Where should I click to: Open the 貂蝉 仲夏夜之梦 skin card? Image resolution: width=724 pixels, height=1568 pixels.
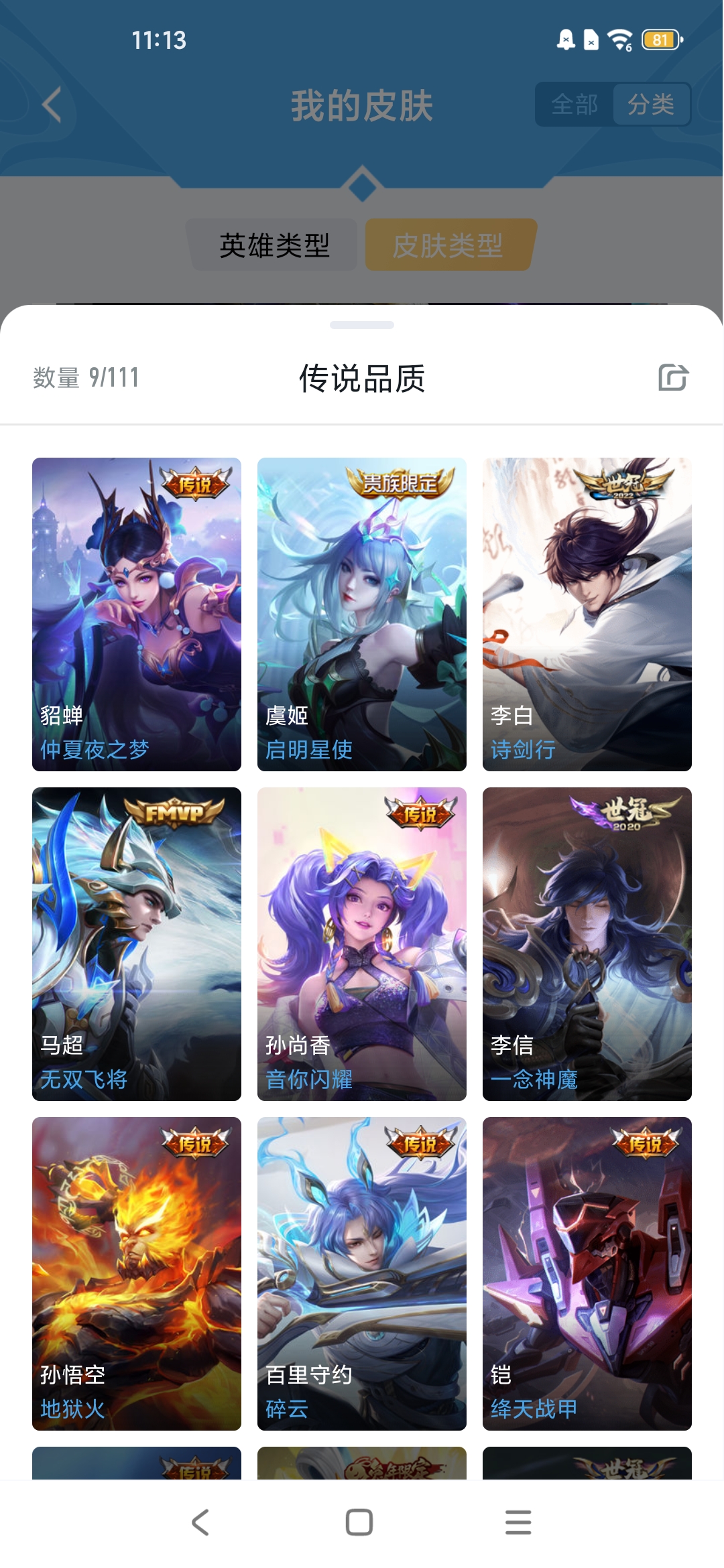[x=137, y=614]
